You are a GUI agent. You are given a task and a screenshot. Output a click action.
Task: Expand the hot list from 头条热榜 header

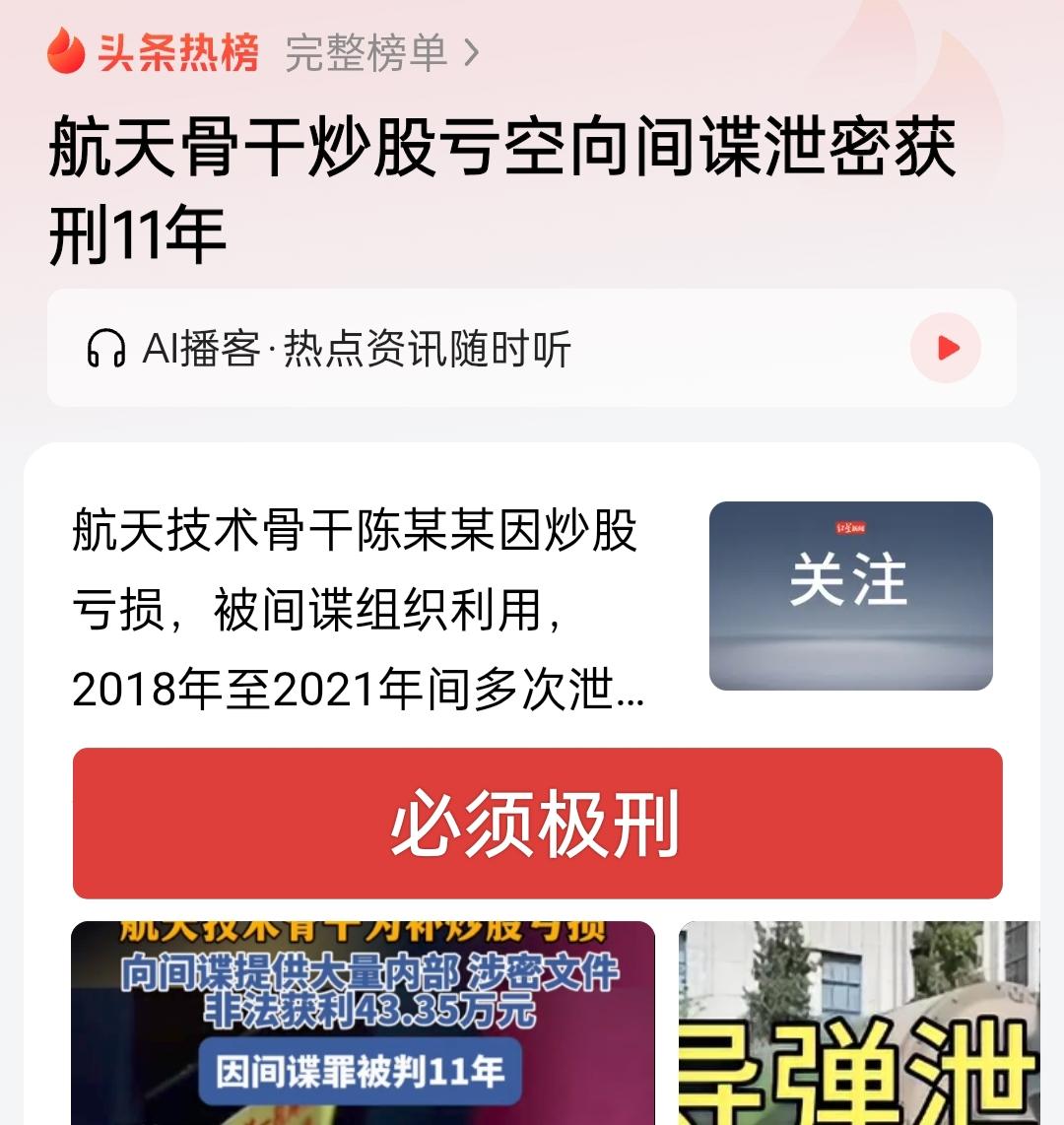click(x=173, y=56)
